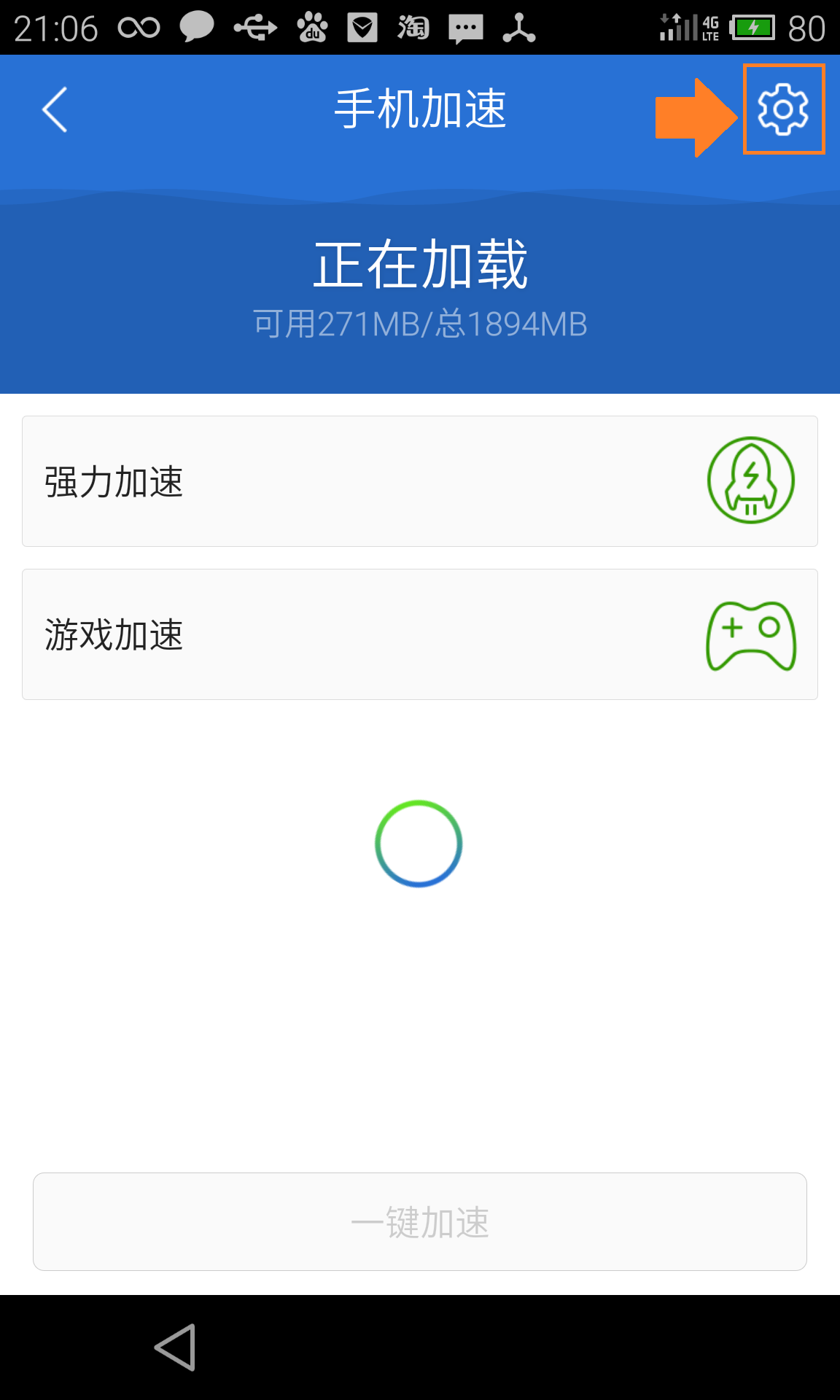Tap the 一键加速 button

point(419,1221)
